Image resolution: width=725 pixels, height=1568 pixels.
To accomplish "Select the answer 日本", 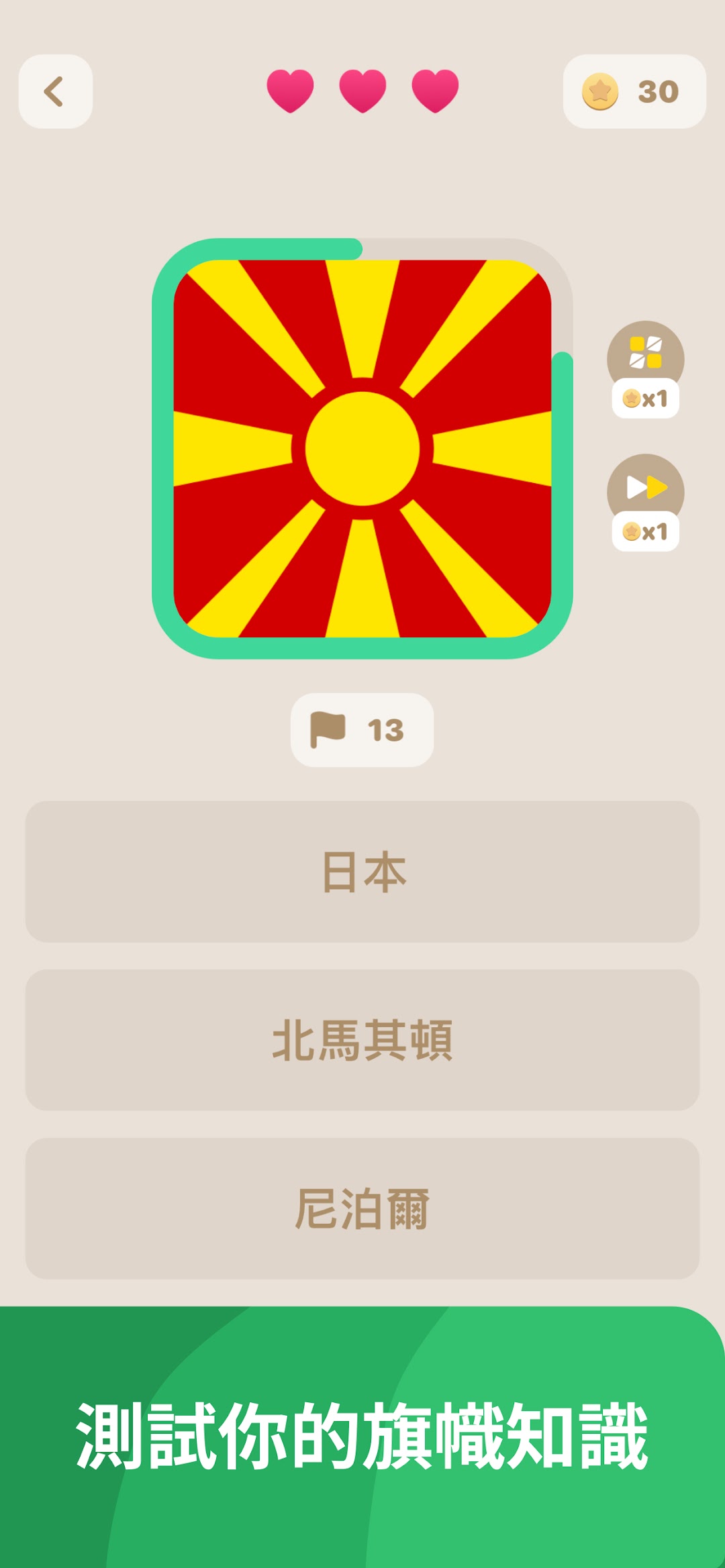I will click(362, 871).
